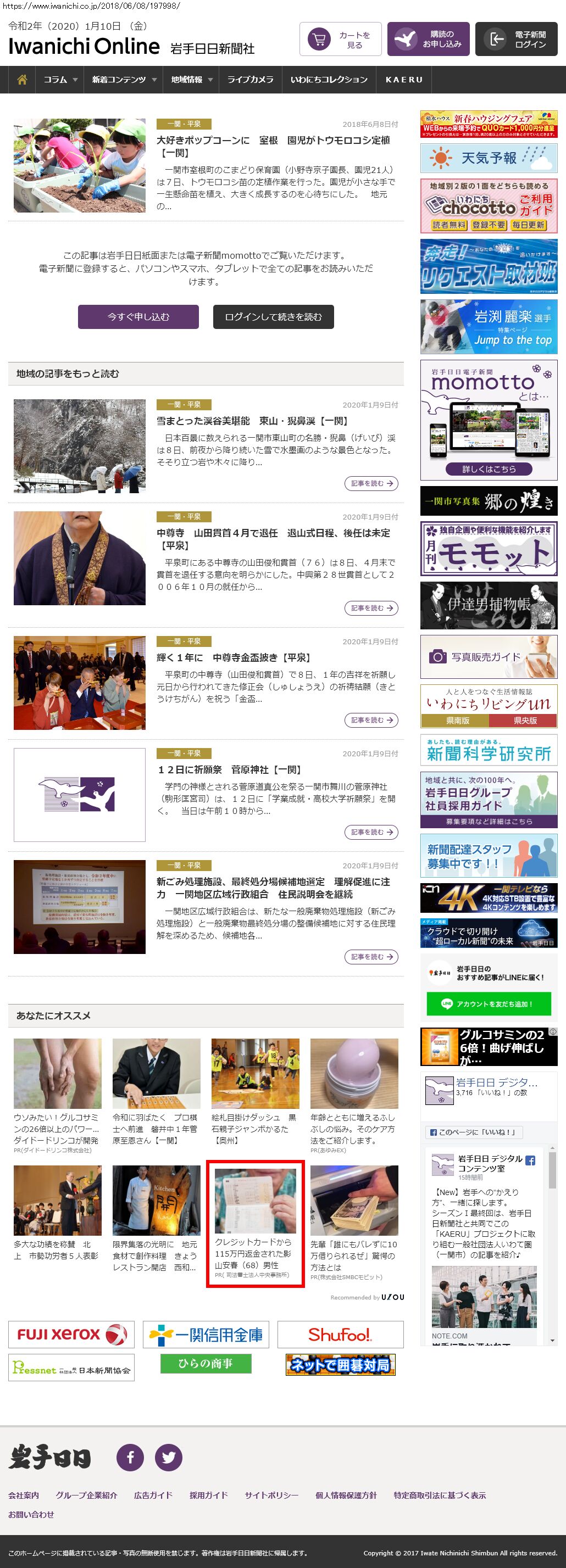This screenshot has width=566, height=1568.
Task: Tap ログインして続きを読む
Action: click(x=274, y=316)
